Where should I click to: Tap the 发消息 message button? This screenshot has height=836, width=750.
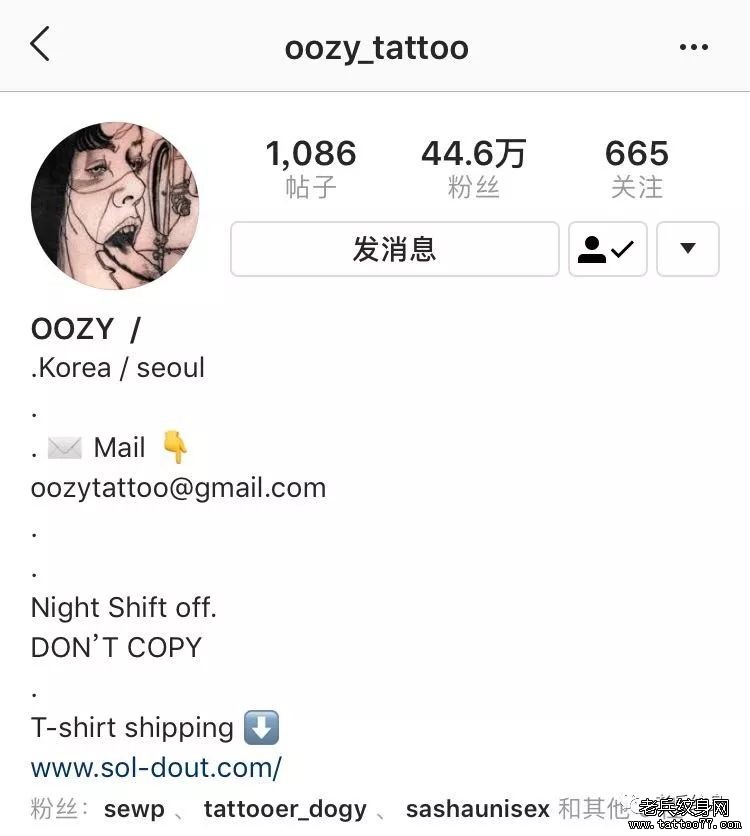point(394,249)
